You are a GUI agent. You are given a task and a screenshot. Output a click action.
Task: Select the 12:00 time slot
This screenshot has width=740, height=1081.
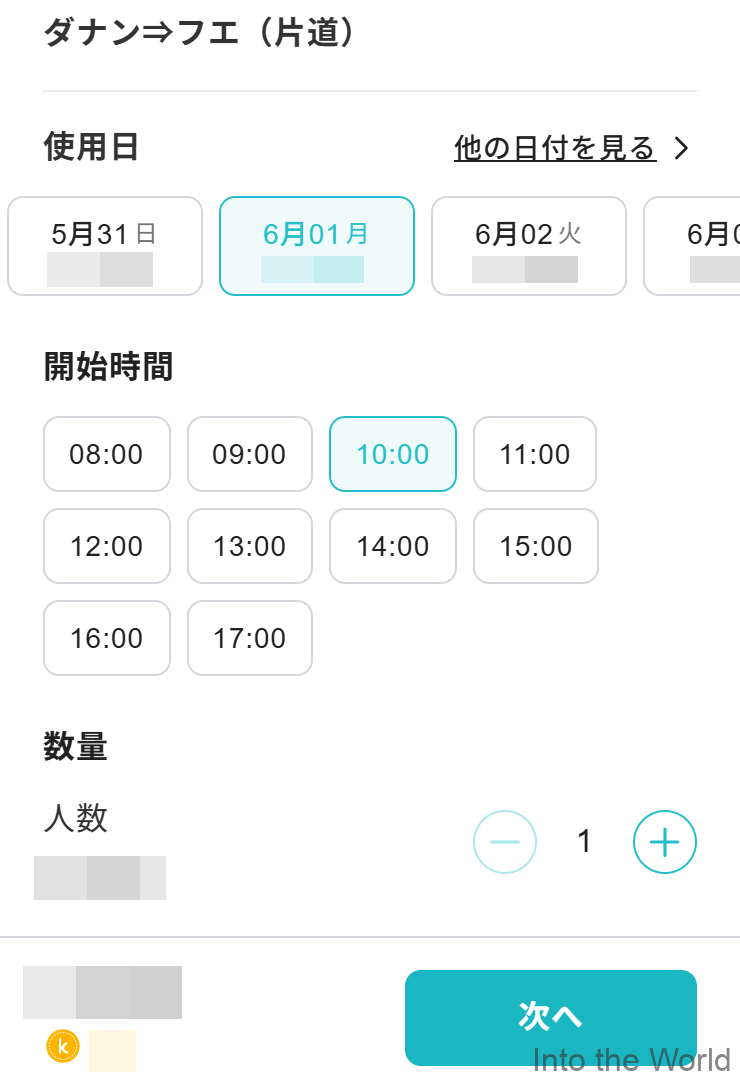coord(107,546)
